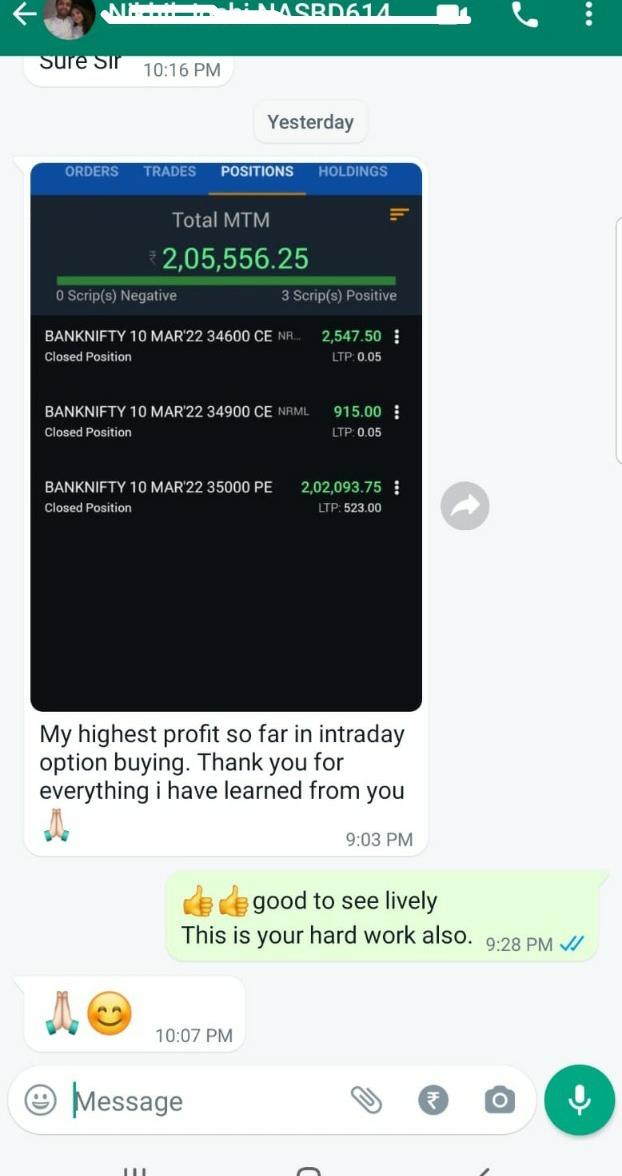Attach a file with the paperclip
Viewport: 622px width, 1176px height.
pyautogui.click(x=367, y=1100)
